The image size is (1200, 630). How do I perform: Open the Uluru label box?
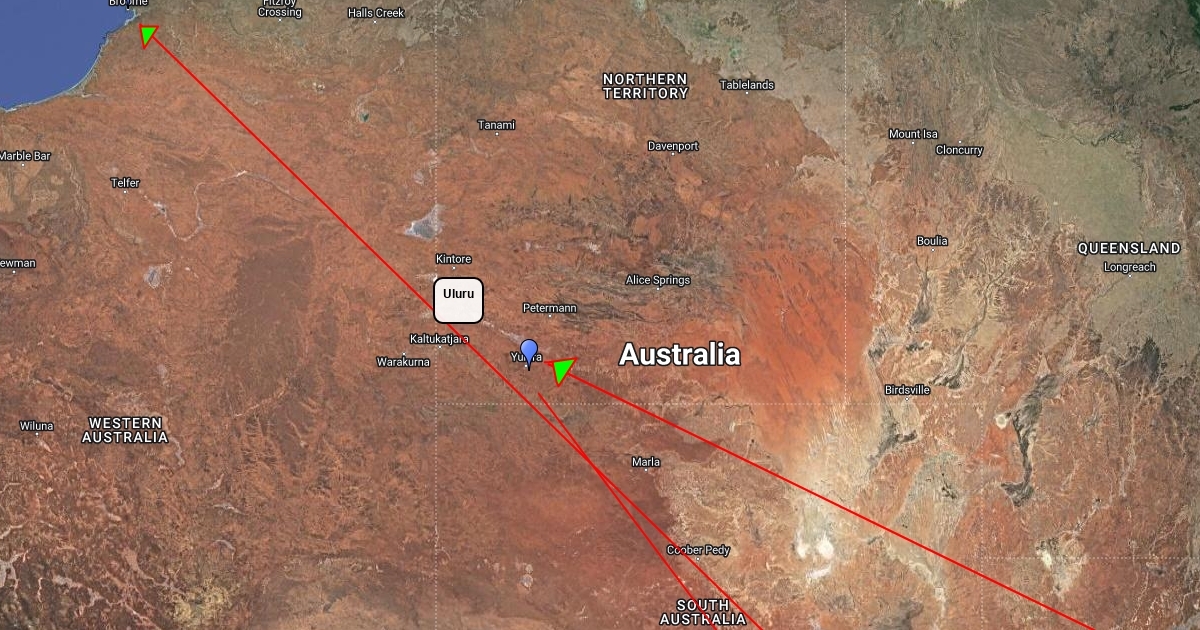click(458, 300)
